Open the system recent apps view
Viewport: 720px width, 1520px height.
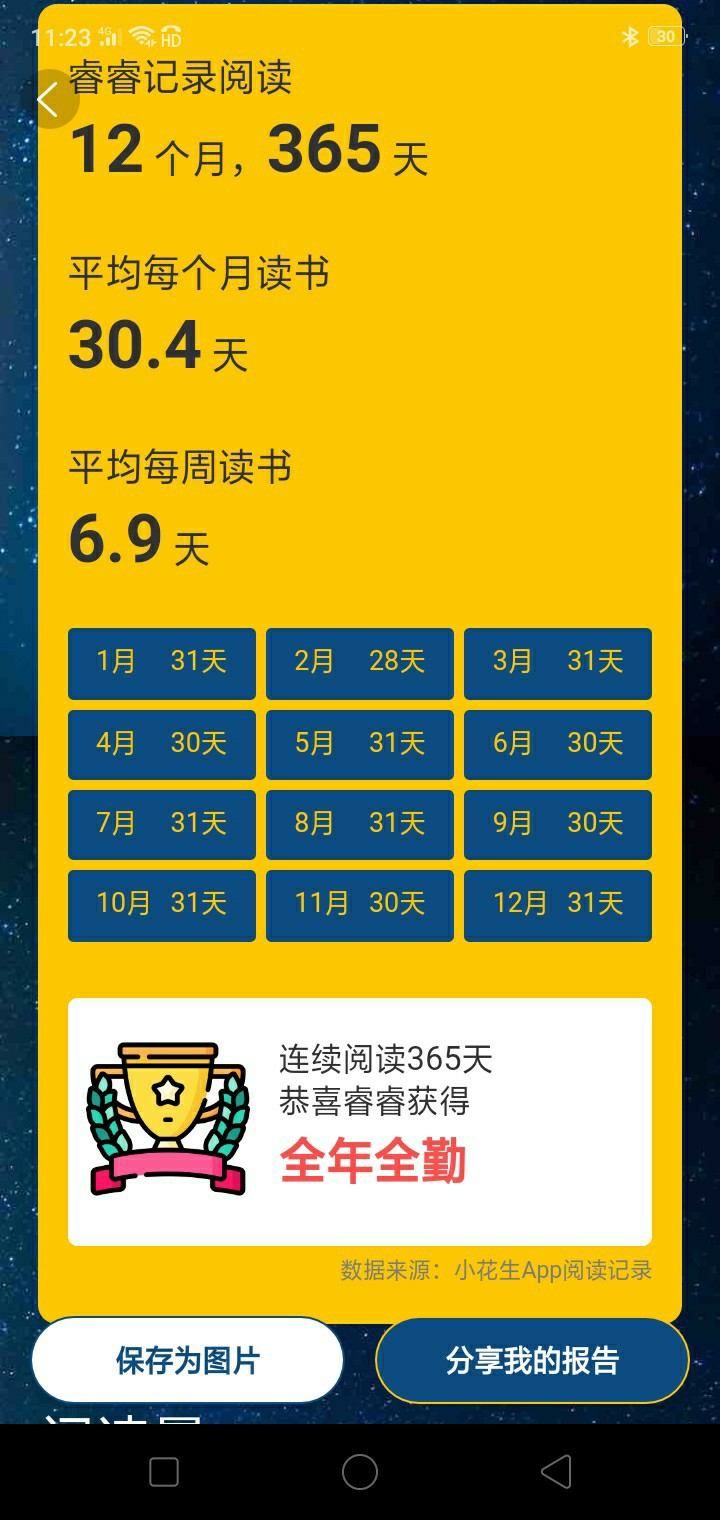[164, 1472]
